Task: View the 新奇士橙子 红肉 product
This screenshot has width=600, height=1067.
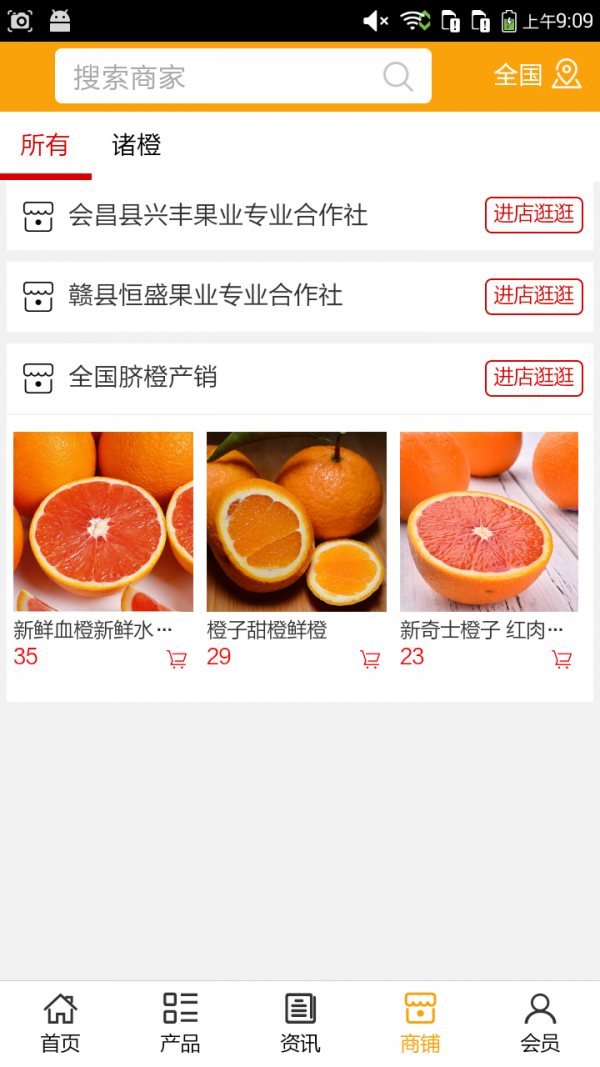Action: click(x=489, y=522)
